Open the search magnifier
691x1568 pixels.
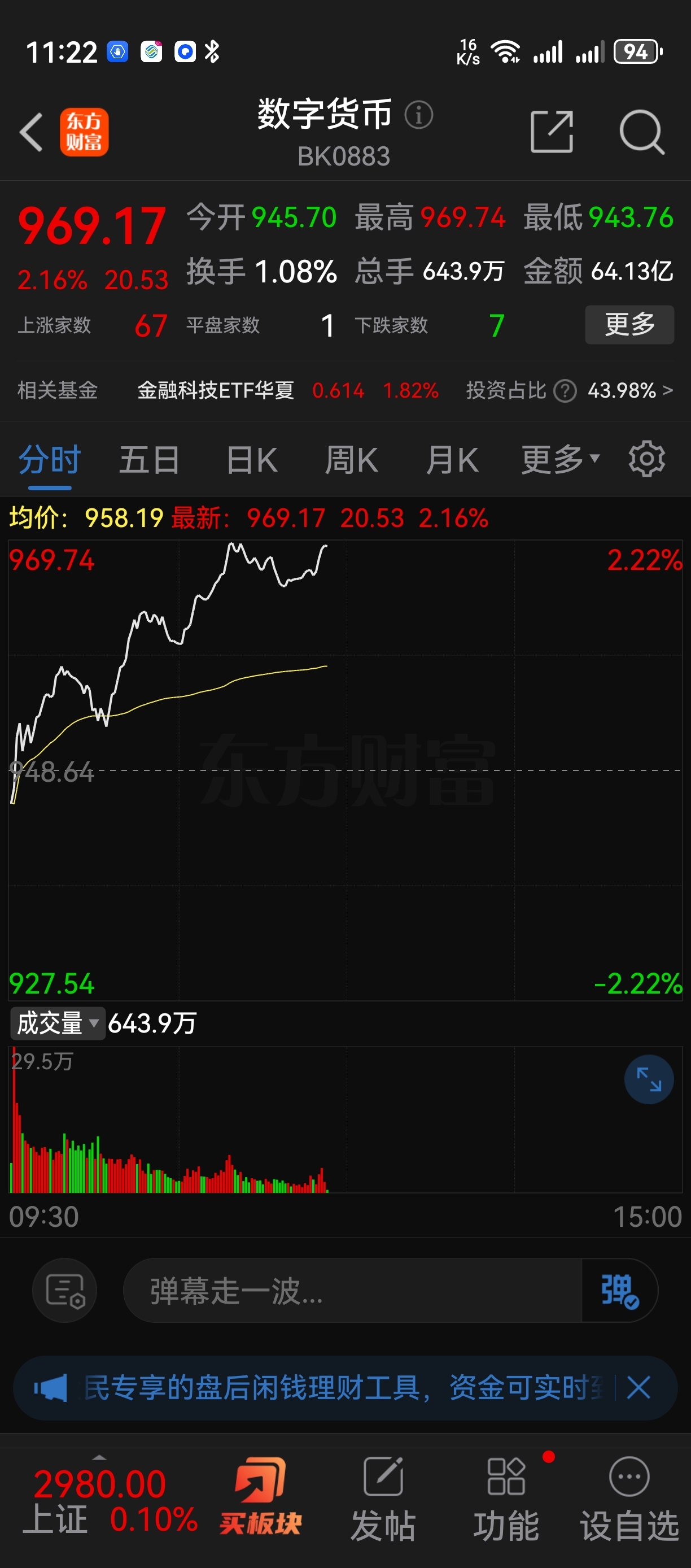(641, 132)
